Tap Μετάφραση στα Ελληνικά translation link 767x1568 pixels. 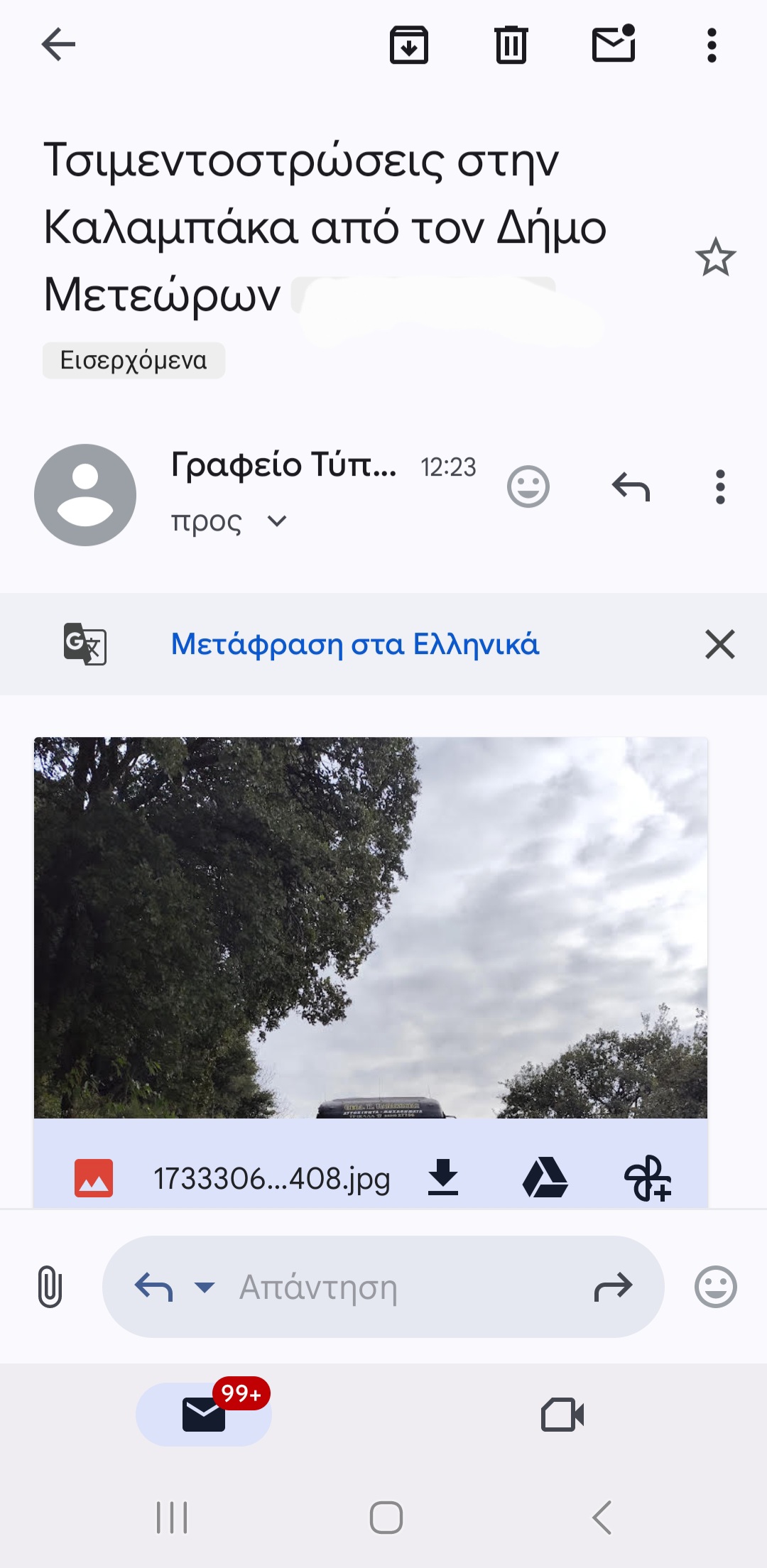tap(355, 644)
